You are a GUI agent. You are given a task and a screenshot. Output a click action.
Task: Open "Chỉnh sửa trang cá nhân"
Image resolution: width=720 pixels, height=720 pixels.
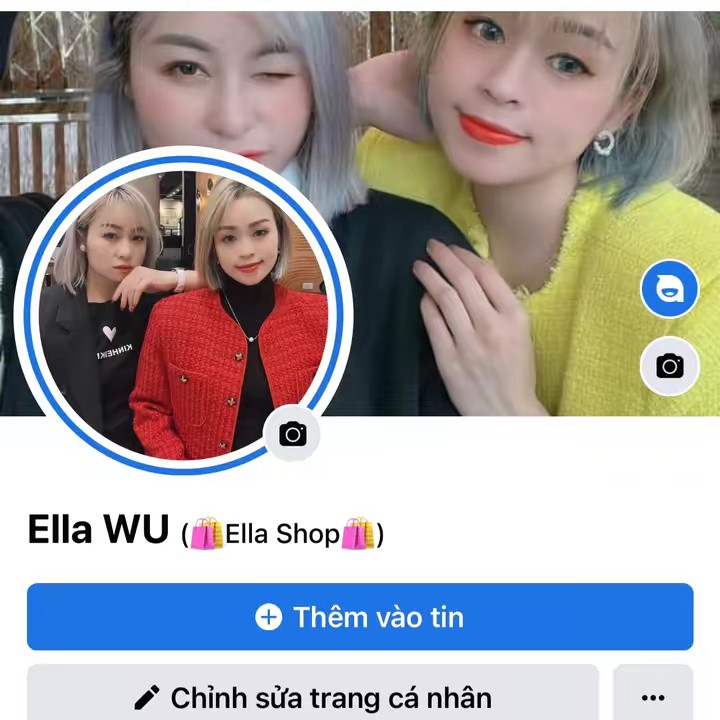(x=312, y=695)
